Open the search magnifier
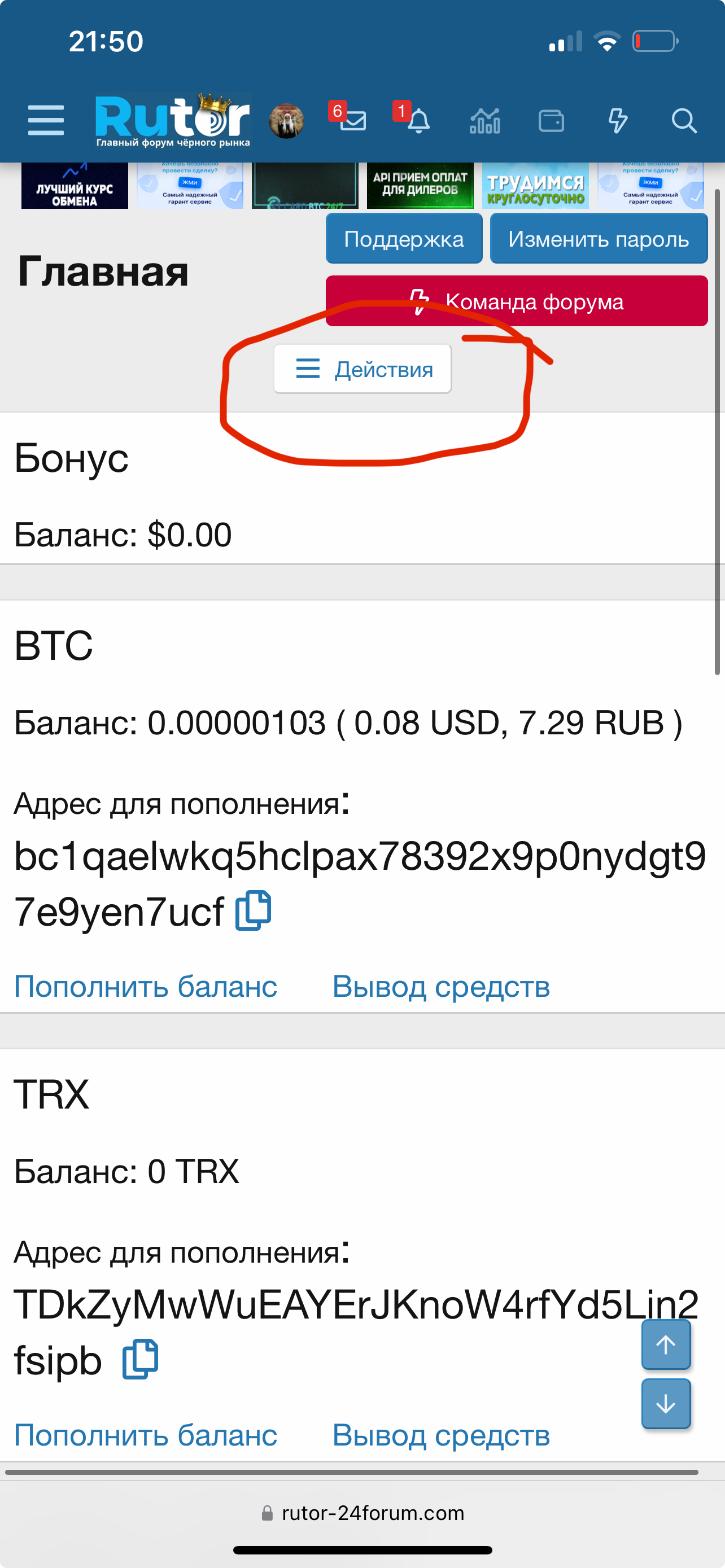 click(684, 121)
